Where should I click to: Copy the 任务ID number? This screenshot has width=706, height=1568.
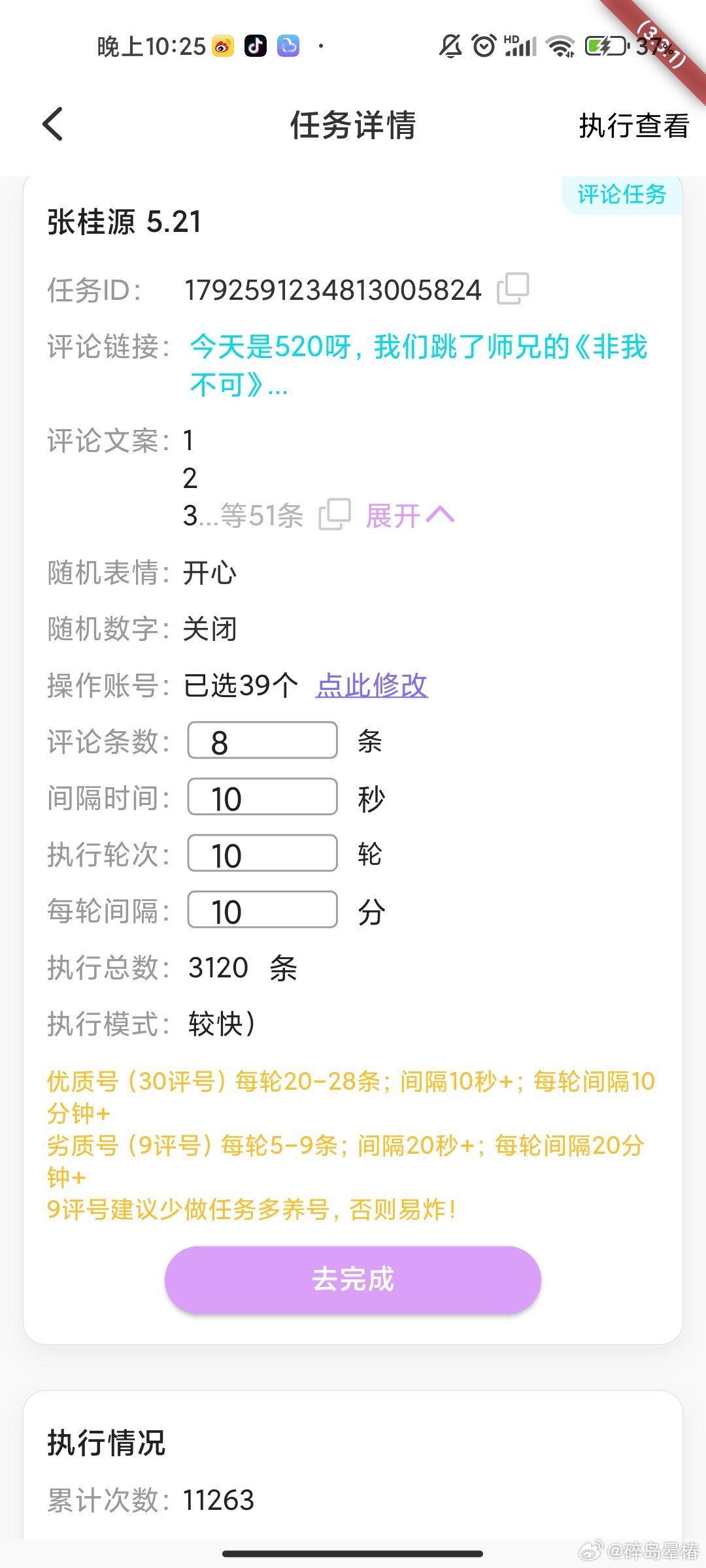(513, 289)
